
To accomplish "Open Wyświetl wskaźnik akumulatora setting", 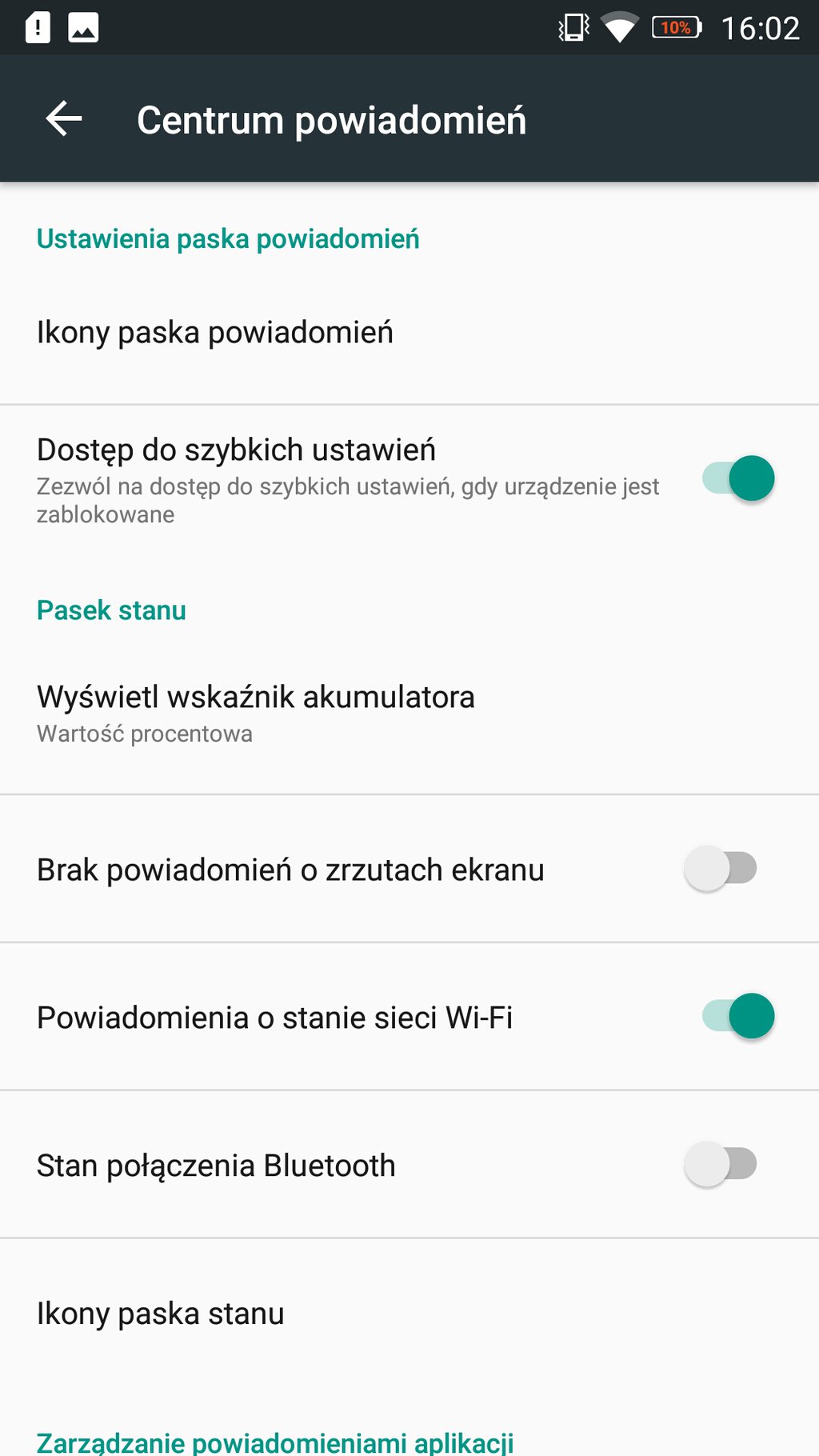I will click(x=409, y=714).
